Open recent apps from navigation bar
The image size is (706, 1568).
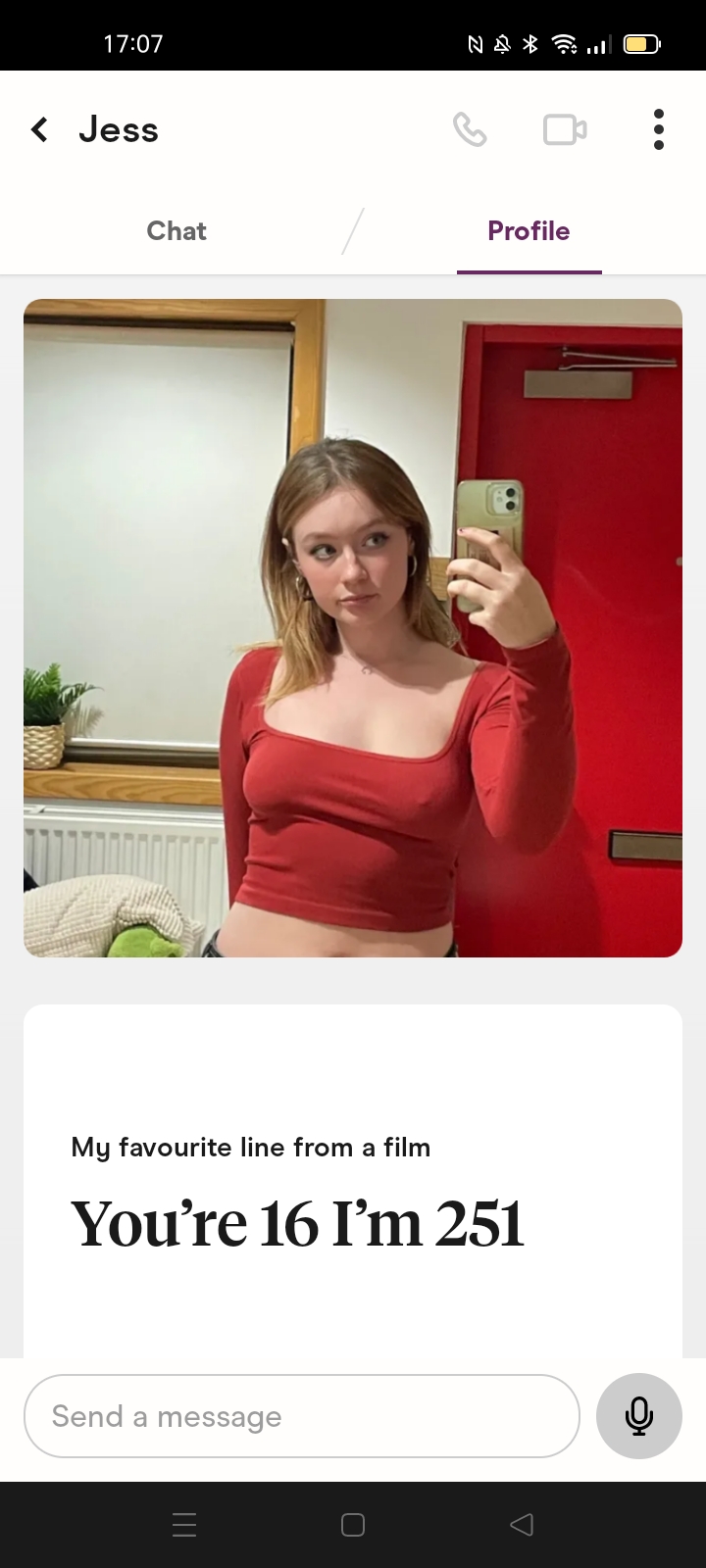point(184,1525)
